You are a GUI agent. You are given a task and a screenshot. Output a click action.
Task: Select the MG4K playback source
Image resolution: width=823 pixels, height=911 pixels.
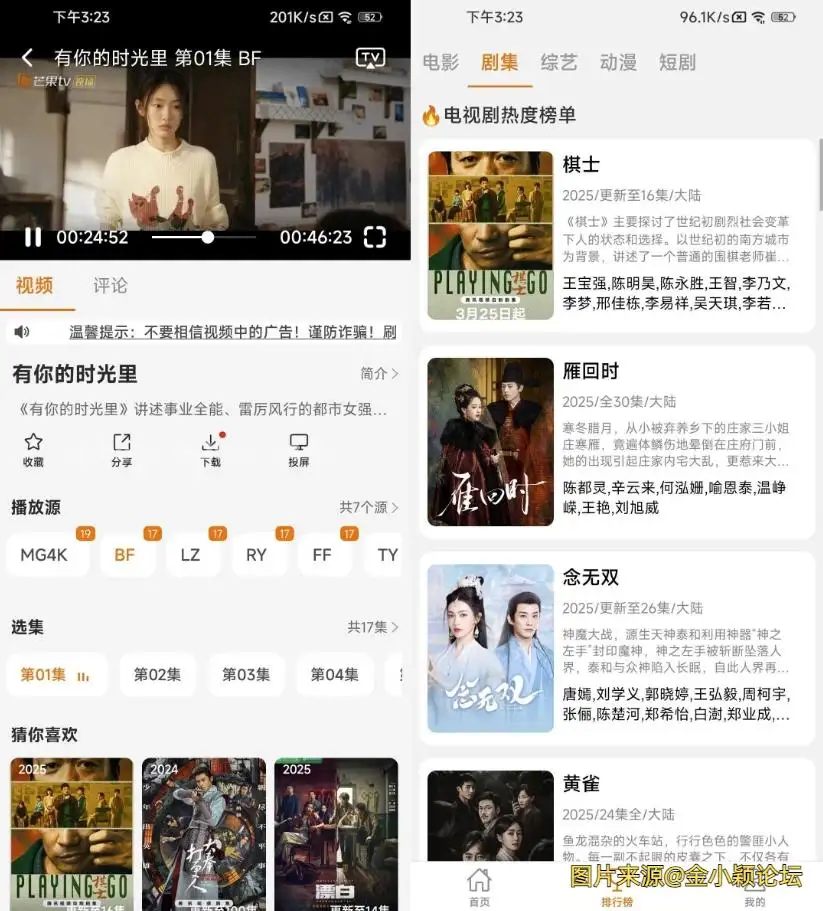44,555
